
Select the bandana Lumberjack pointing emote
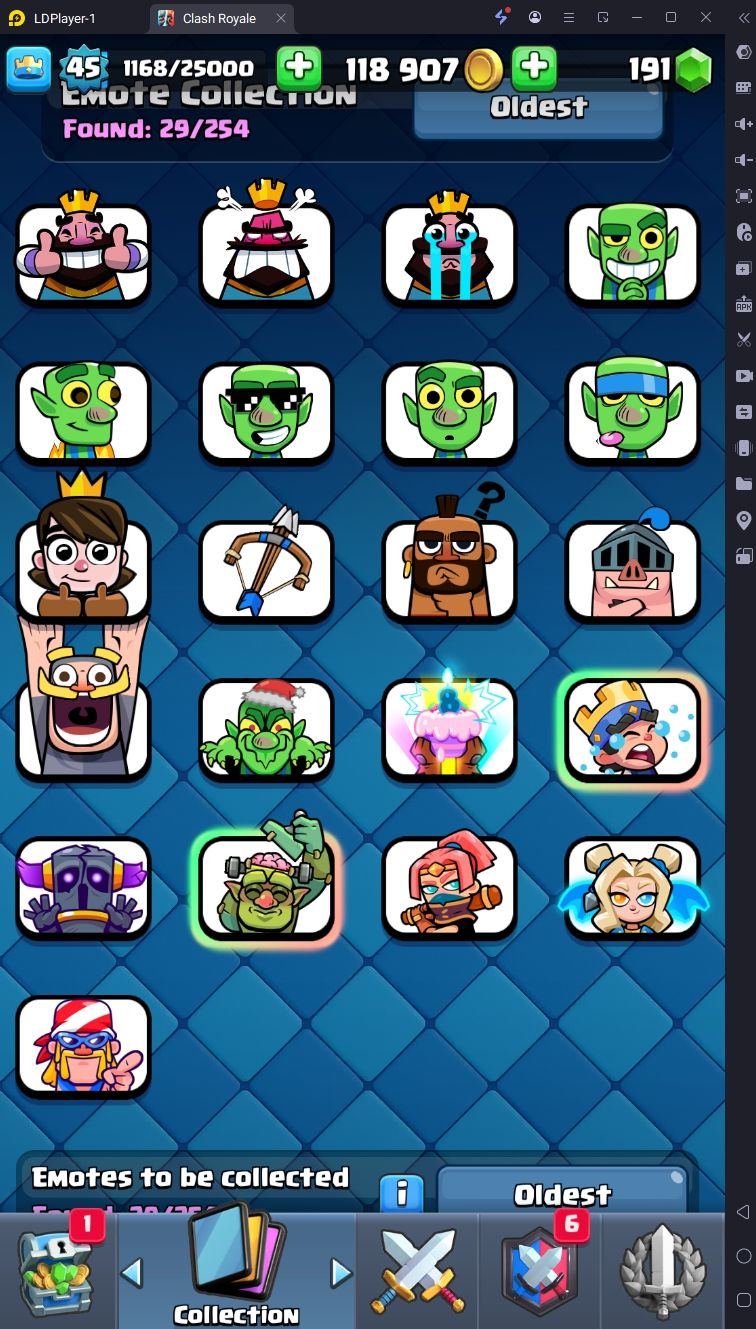83,1046
